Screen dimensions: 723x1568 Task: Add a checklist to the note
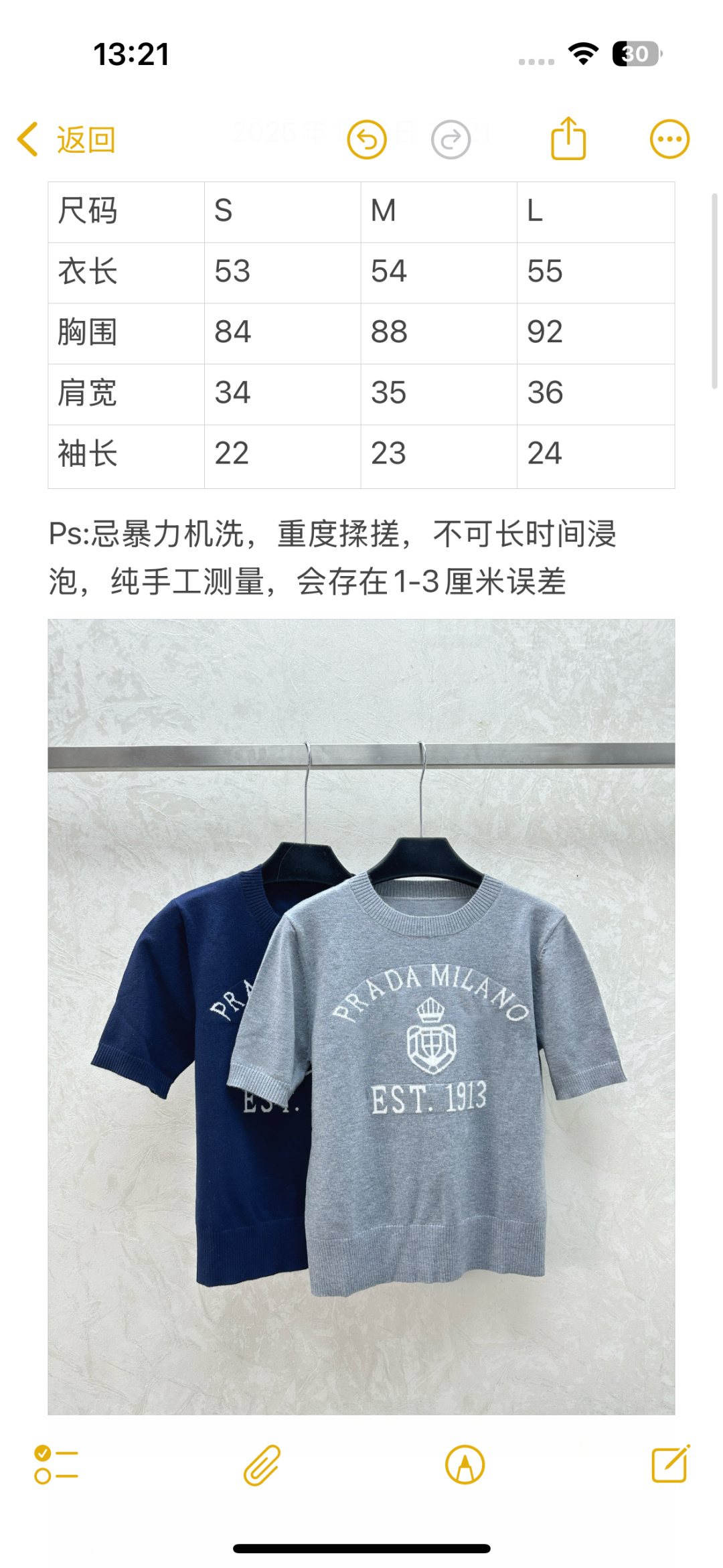(56, 1465)
